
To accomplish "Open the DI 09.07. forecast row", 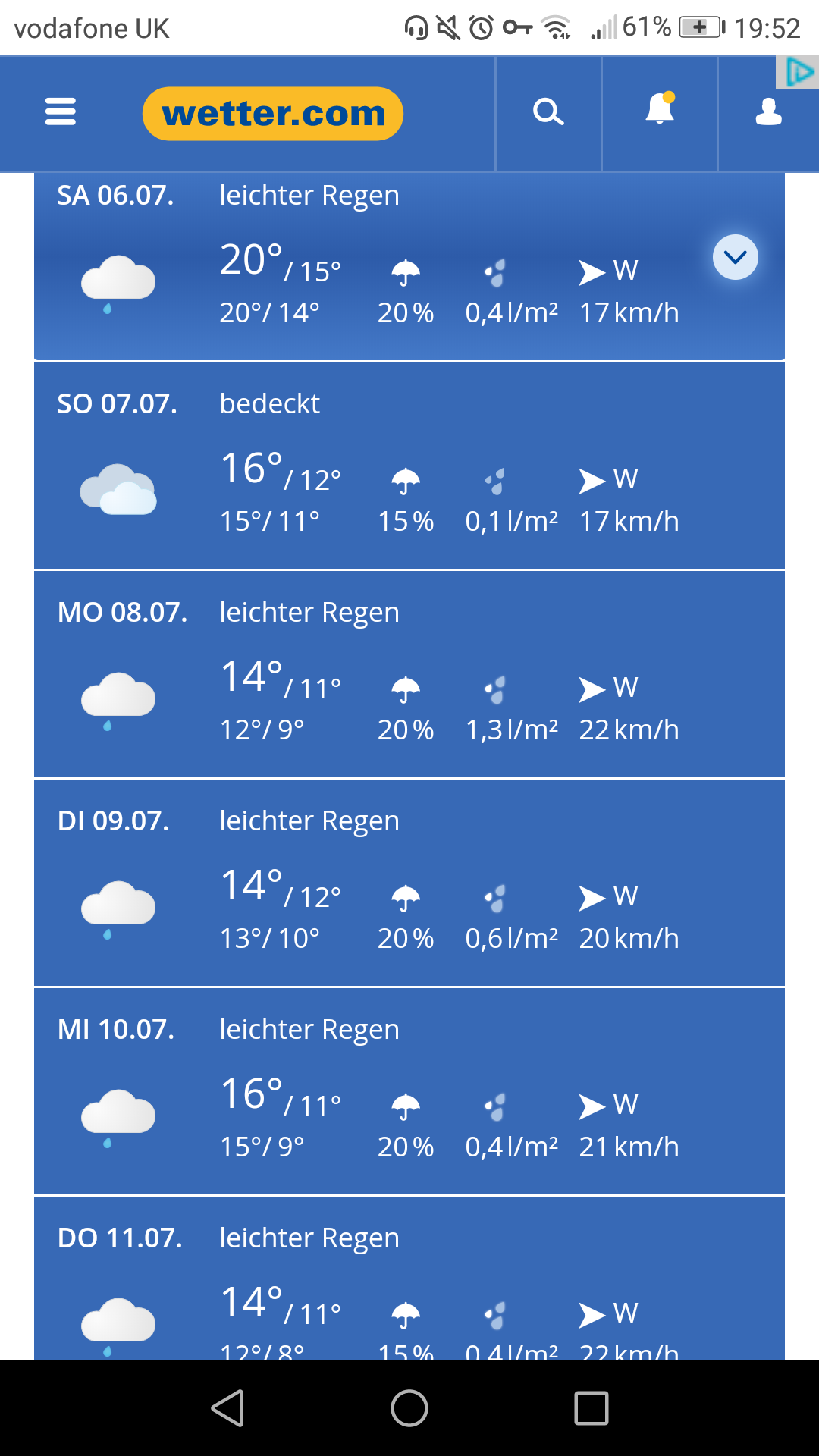I will pyautogui.click(x=409, y=883).
